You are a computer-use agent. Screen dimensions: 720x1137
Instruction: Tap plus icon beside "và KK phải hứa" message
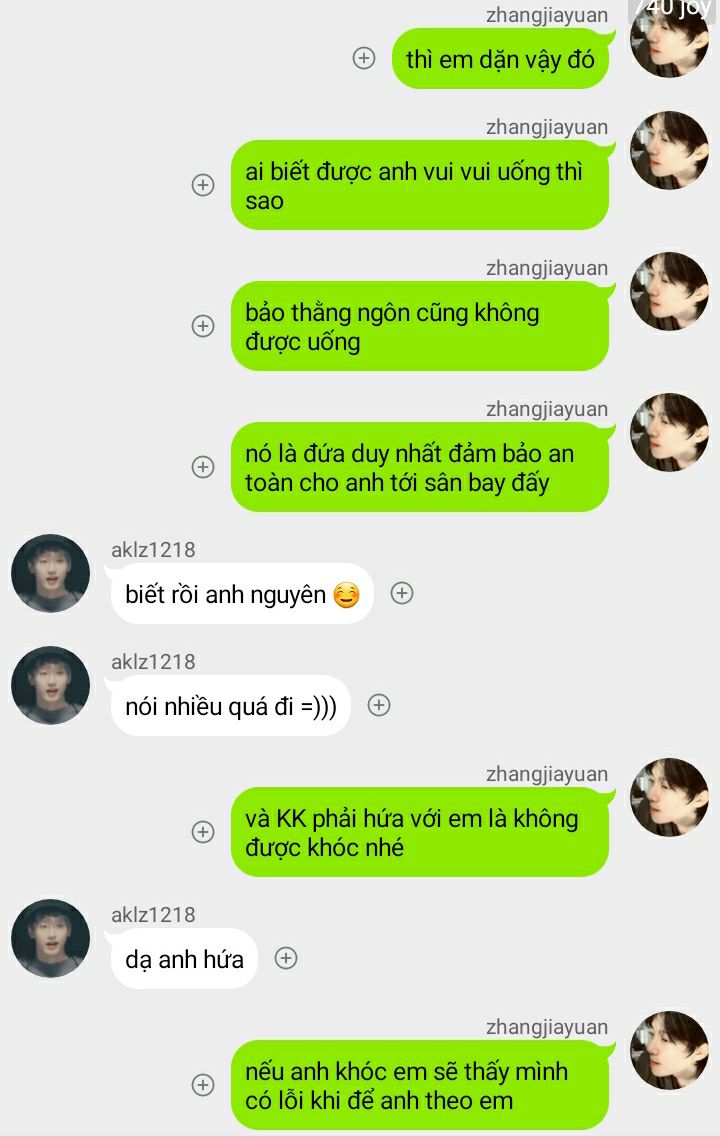203,832
